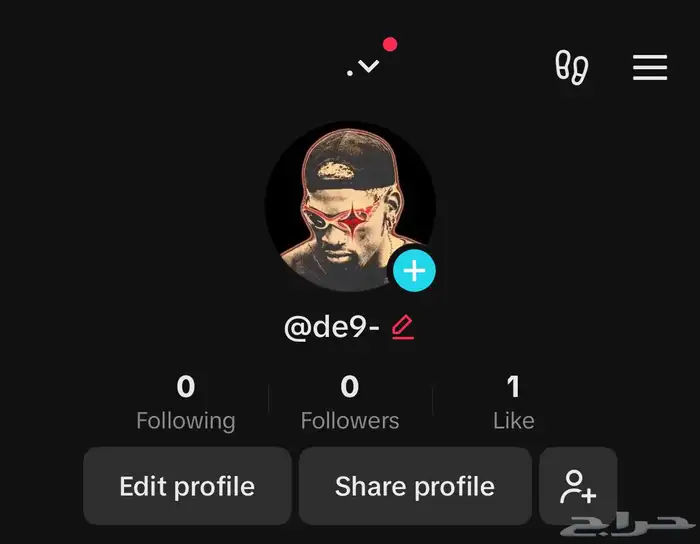
Task: Tap the profile avatar photo
Action: [x=350, y=207]
